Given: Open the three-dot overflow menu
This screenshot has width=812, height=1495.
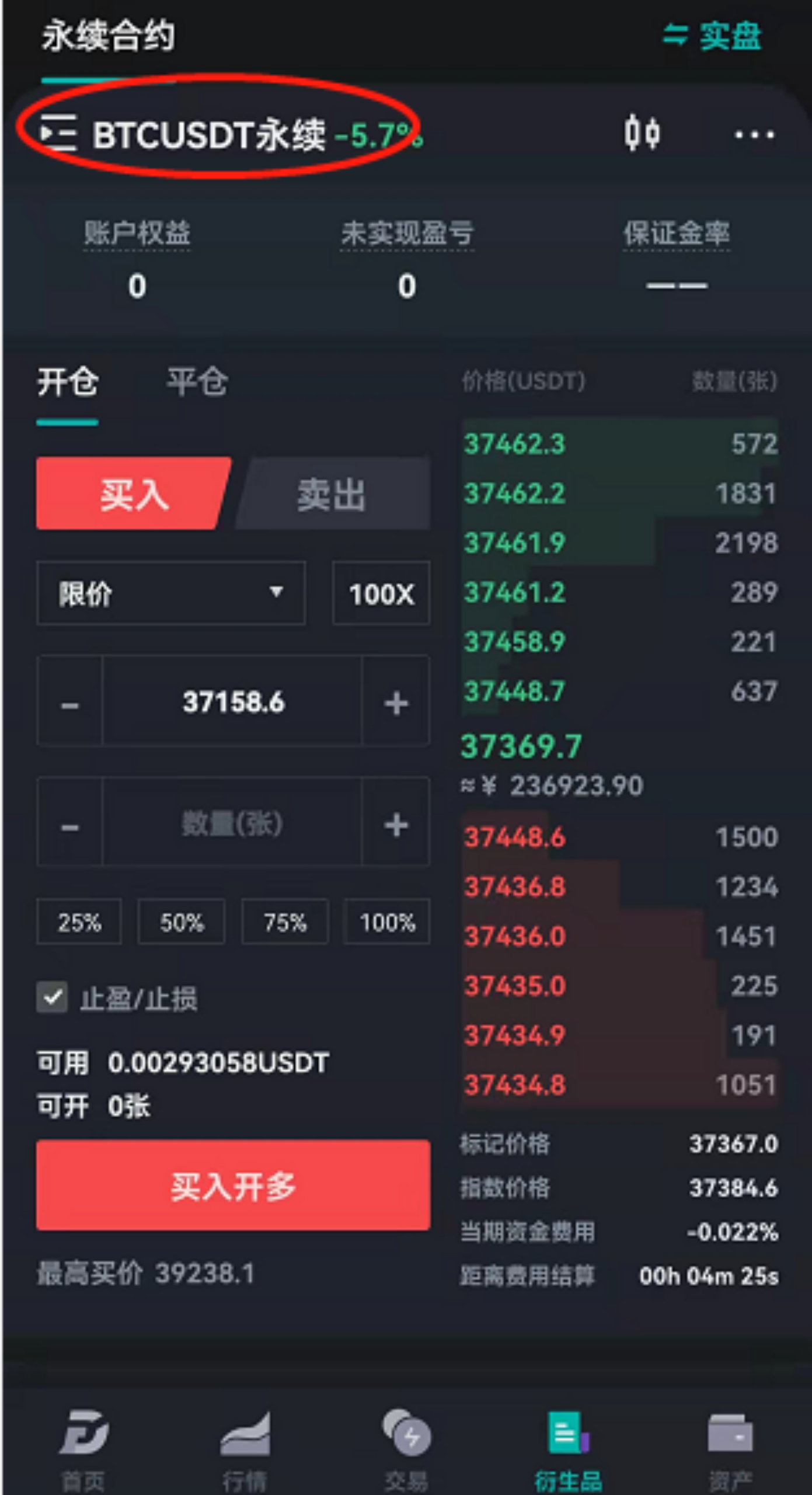Looking at the screenshot, I should [754, 135].
